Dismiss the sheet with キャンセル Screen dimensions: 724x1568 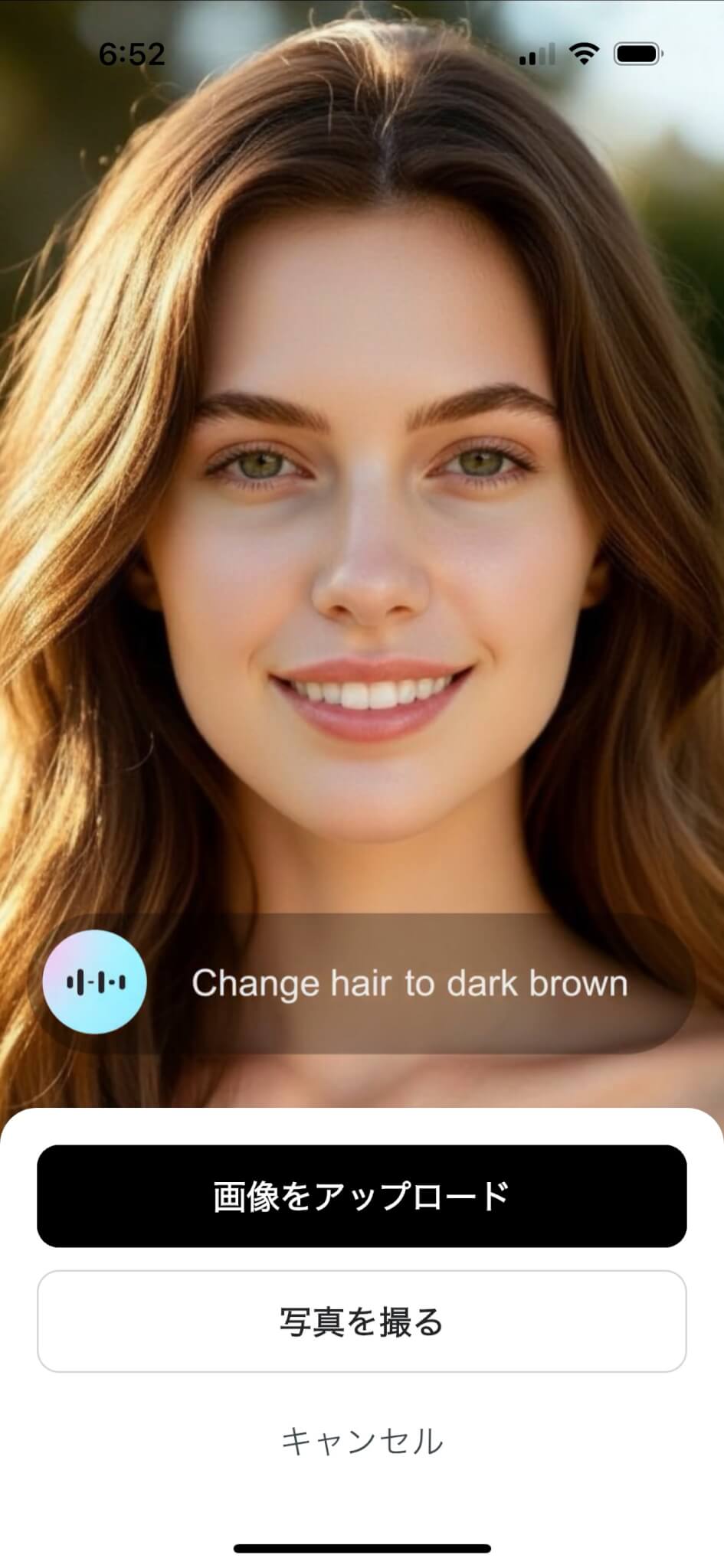point(362,1441)
